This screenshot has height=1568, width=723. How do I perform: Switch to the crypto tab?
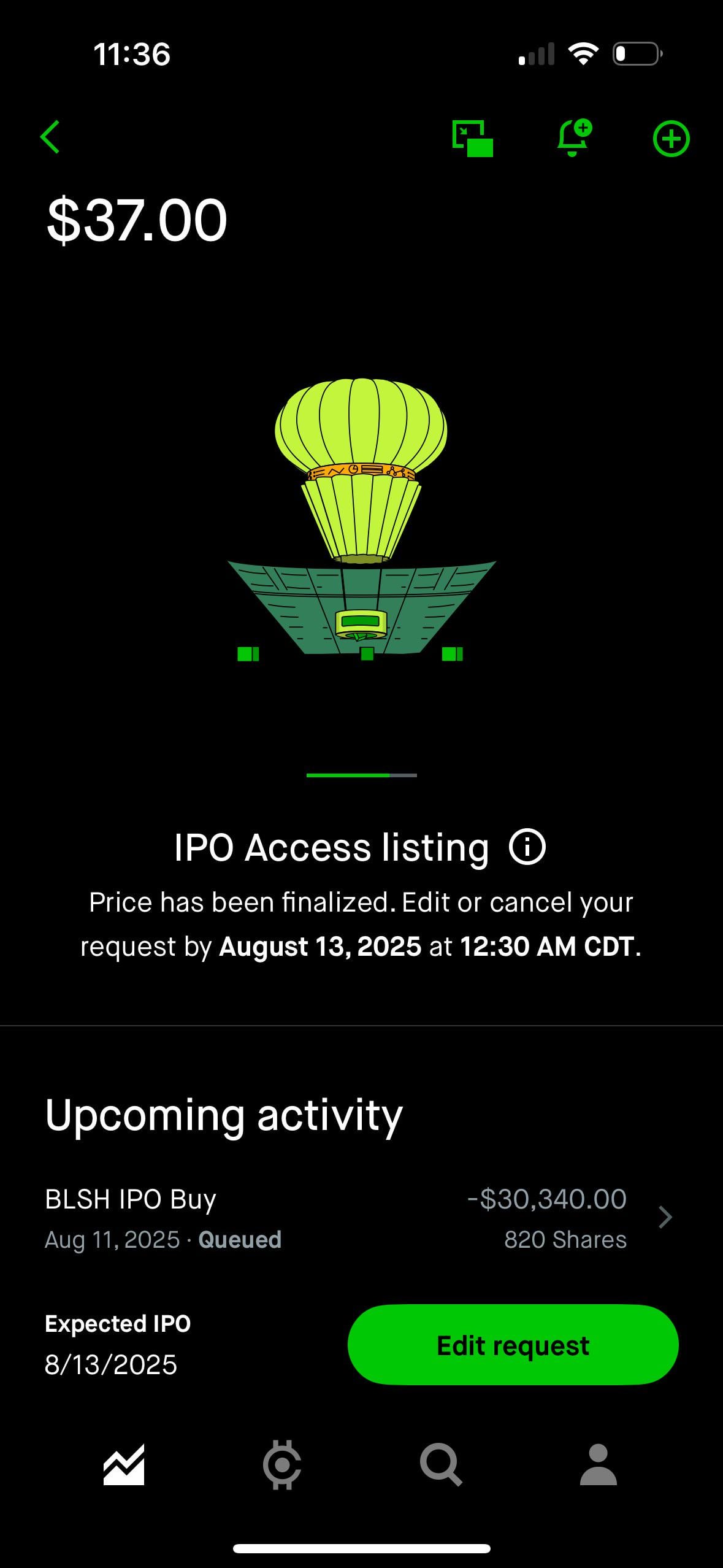(x=282, y=1464)
